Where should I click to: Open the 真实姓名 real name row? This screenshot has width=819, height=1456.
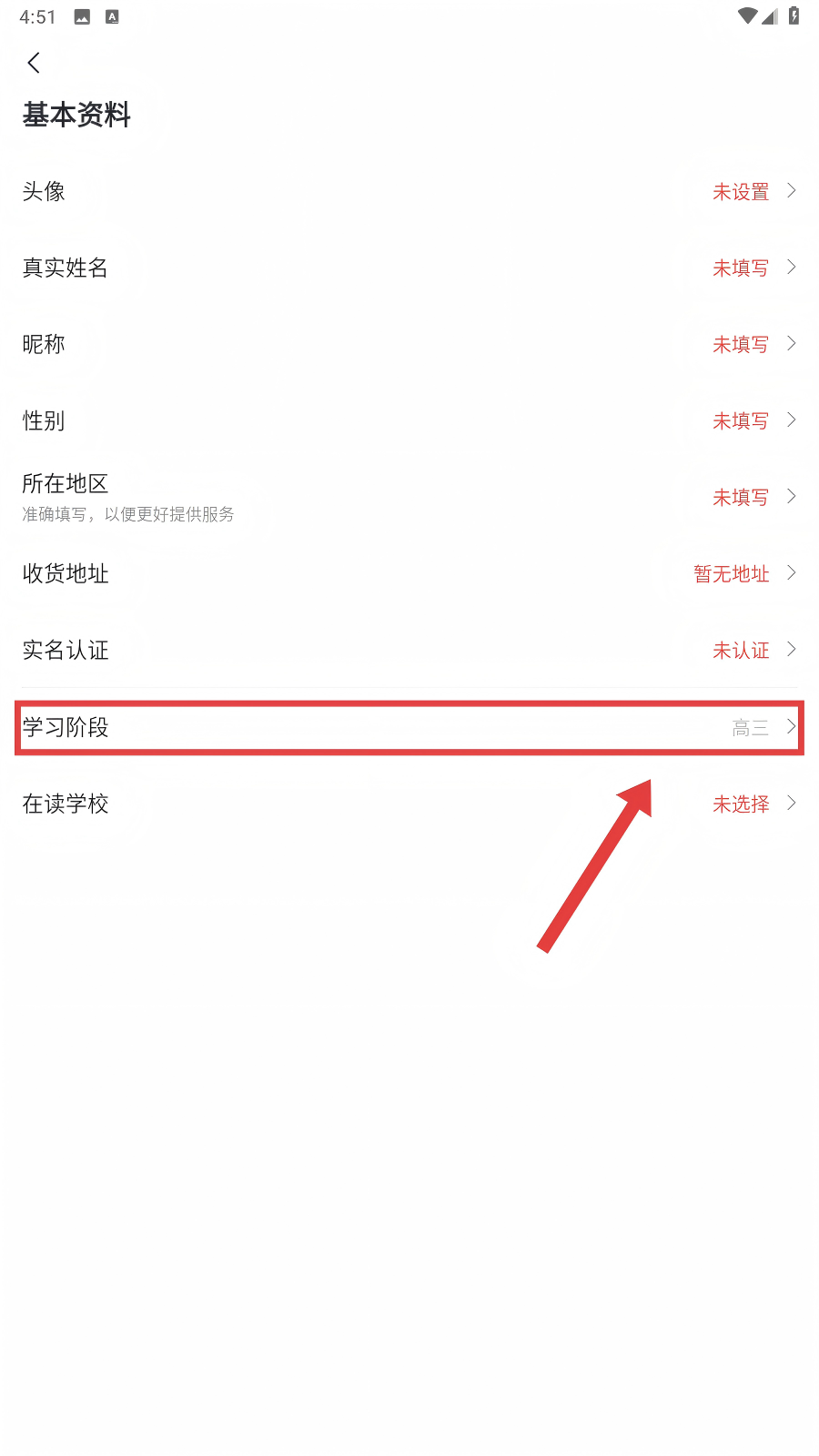[x=409, y=268]
